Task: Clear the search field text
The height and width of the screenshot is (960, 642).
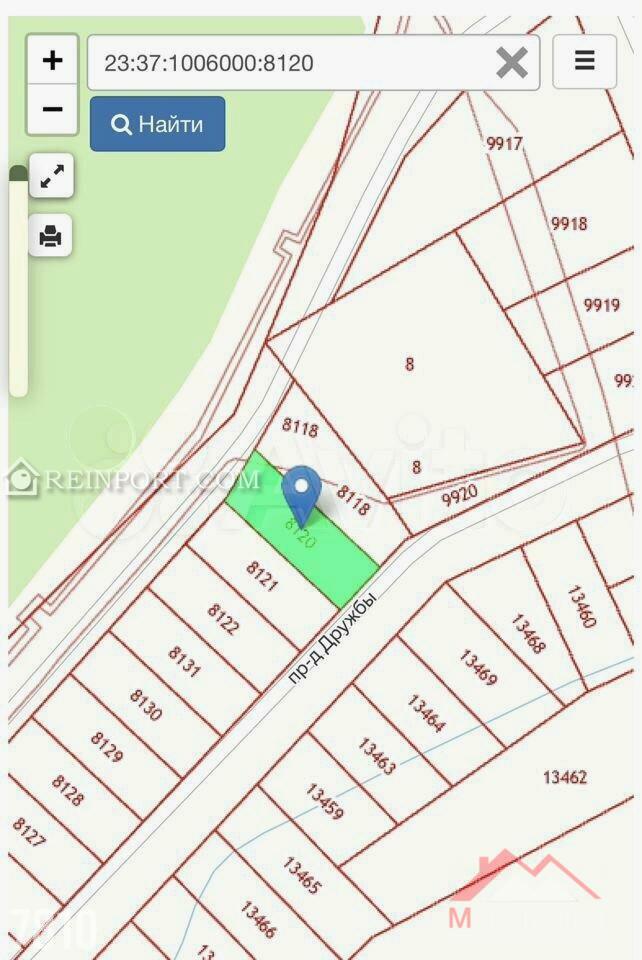Action: pos(512,63)
